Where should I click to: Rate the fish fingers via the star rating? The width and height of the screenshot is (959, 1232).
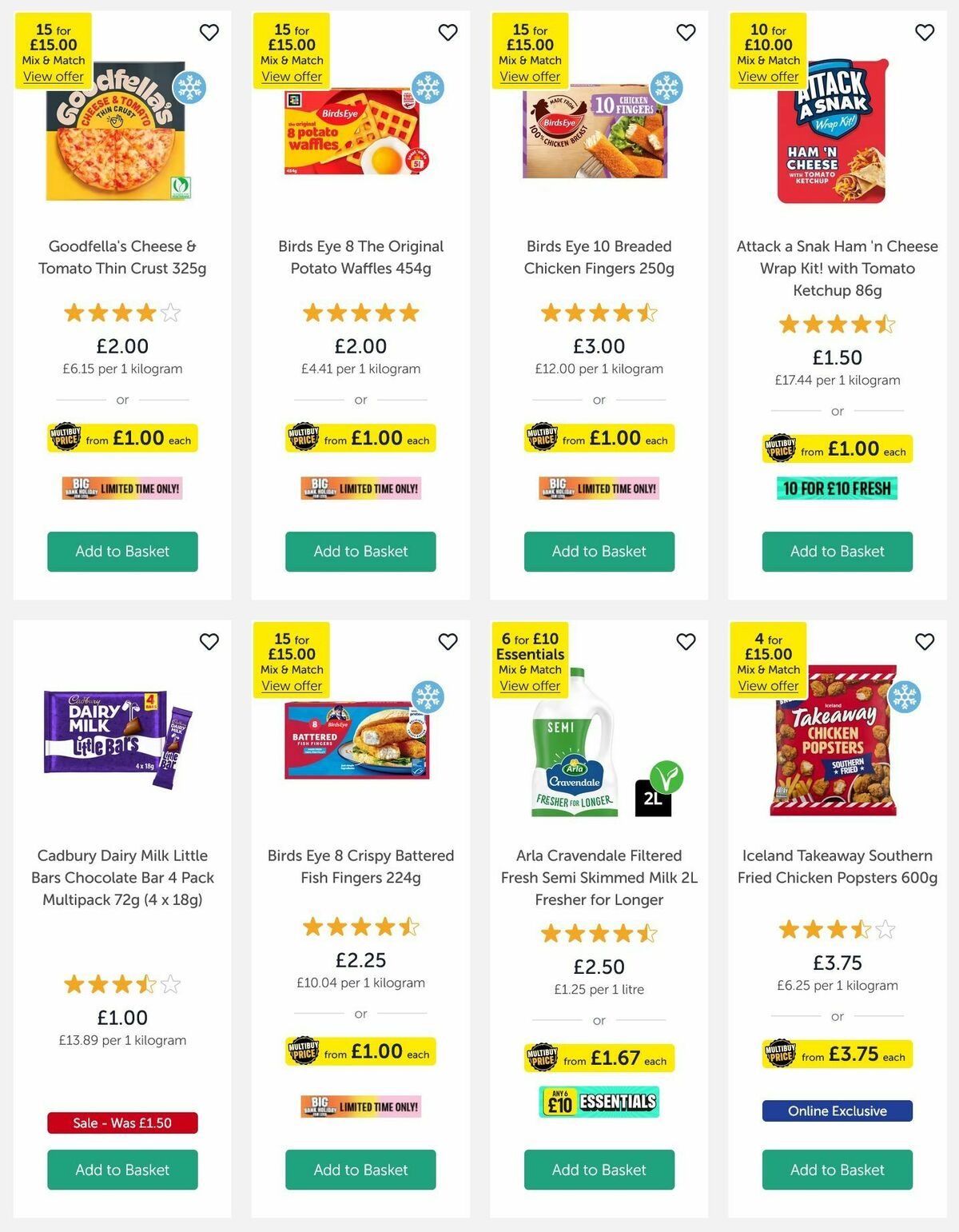(360, 927)
